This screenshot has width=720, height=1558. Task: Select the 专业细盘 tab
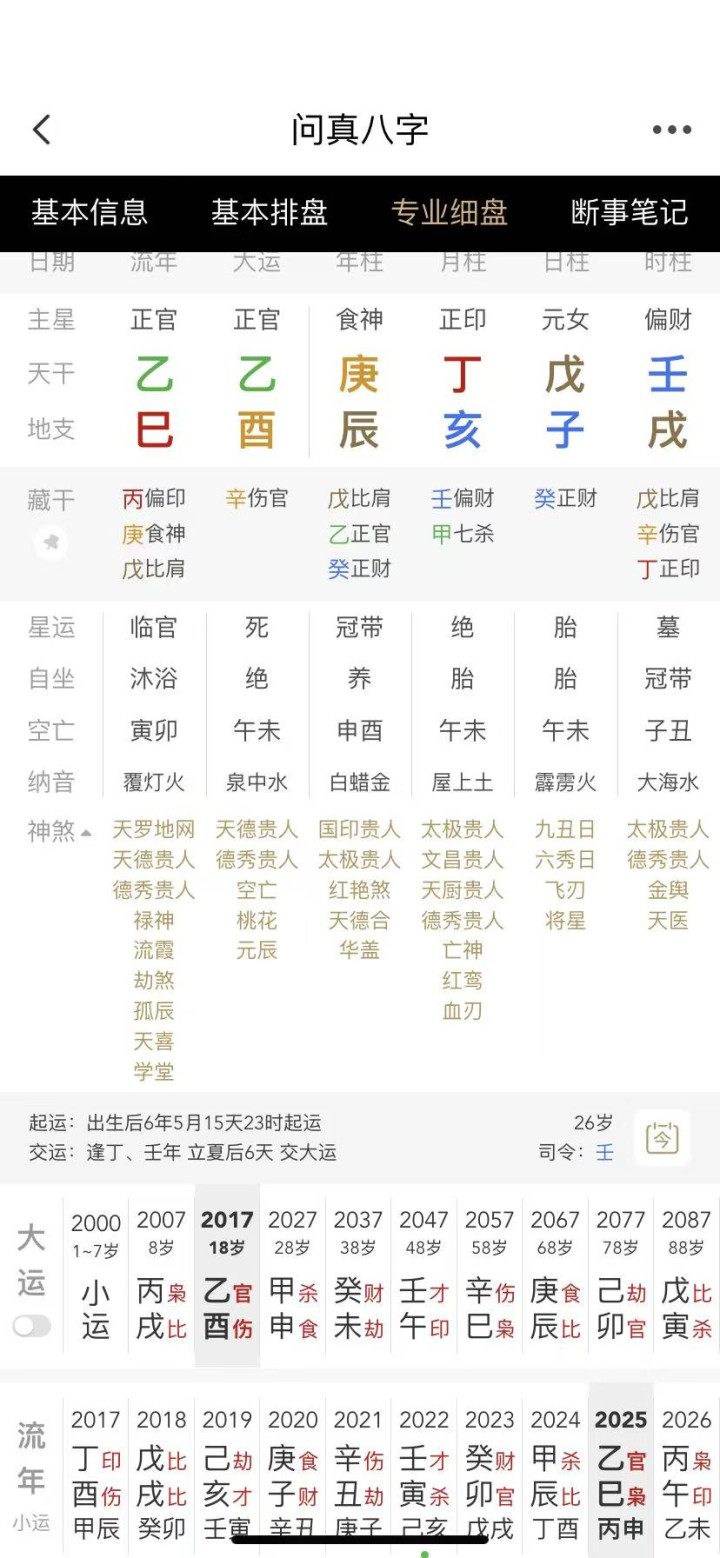tap(449, 212)
